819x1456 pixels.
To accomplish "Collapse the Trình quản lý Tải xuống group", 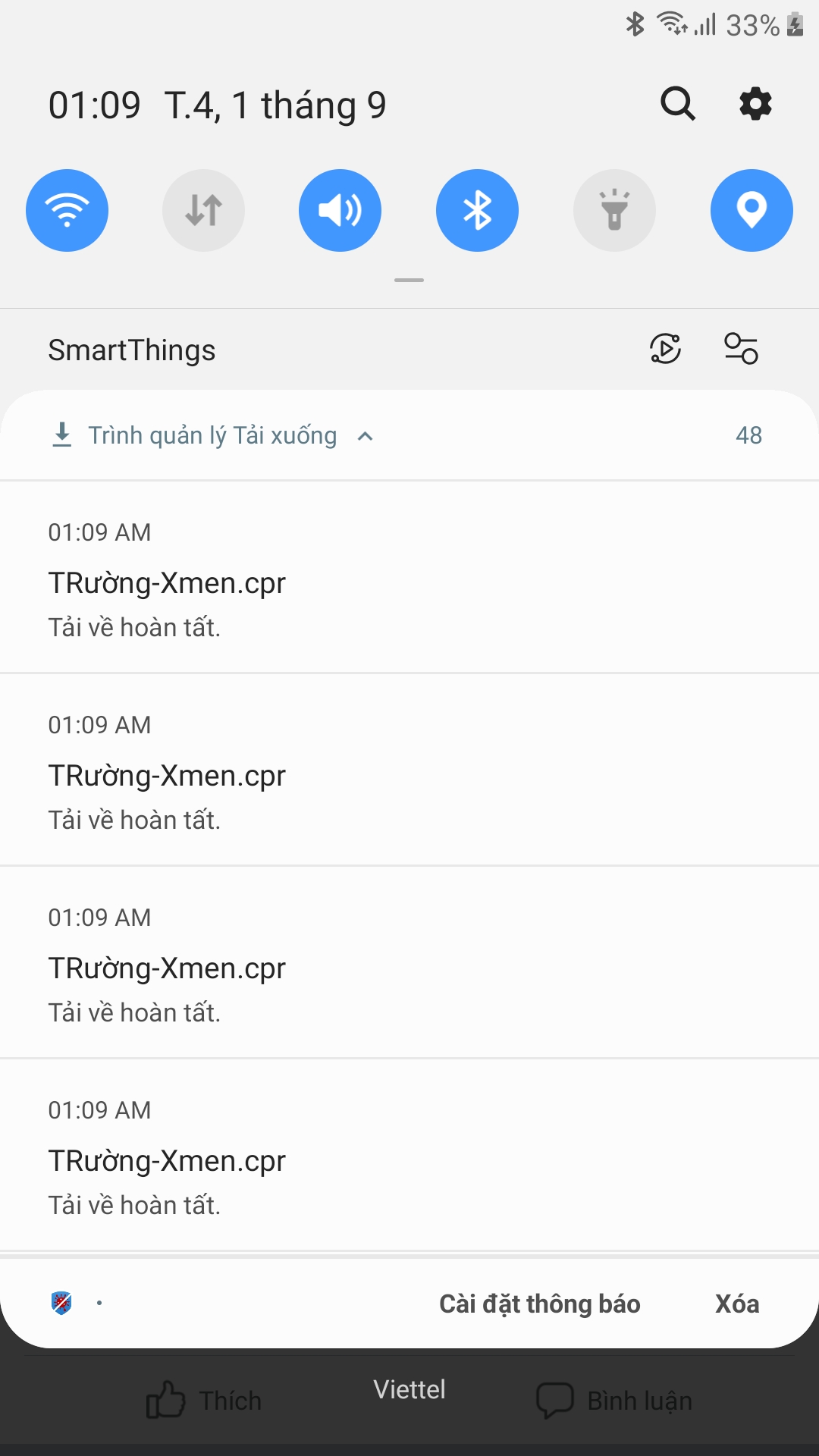I will [x=365, y=436].
